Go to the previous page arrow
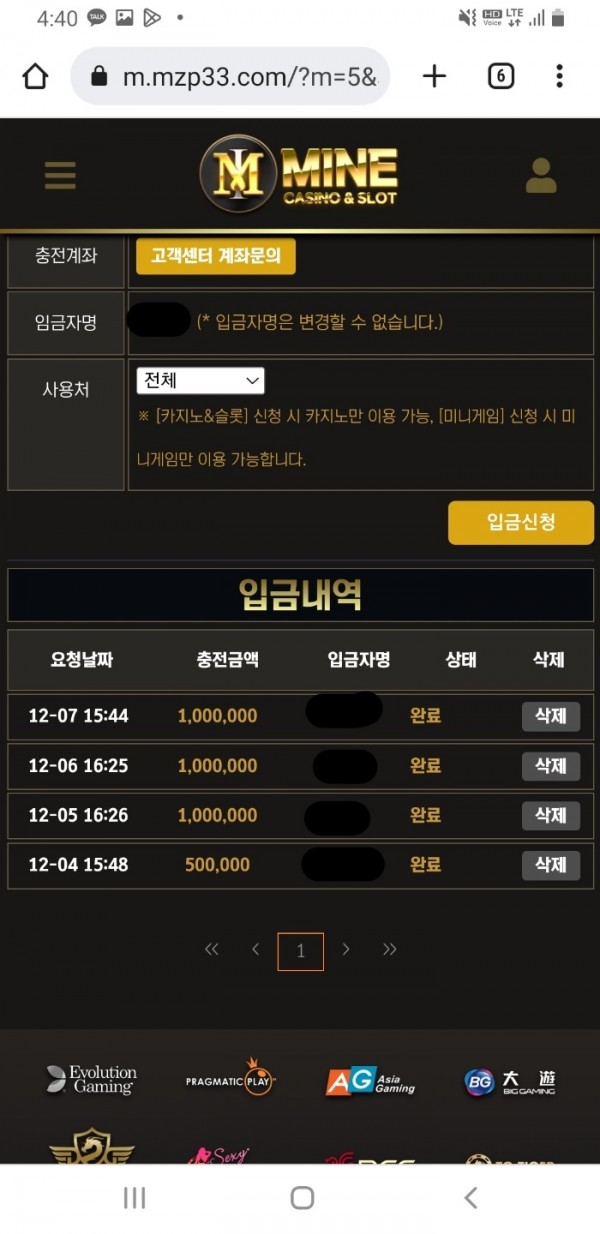 point(256,950)
